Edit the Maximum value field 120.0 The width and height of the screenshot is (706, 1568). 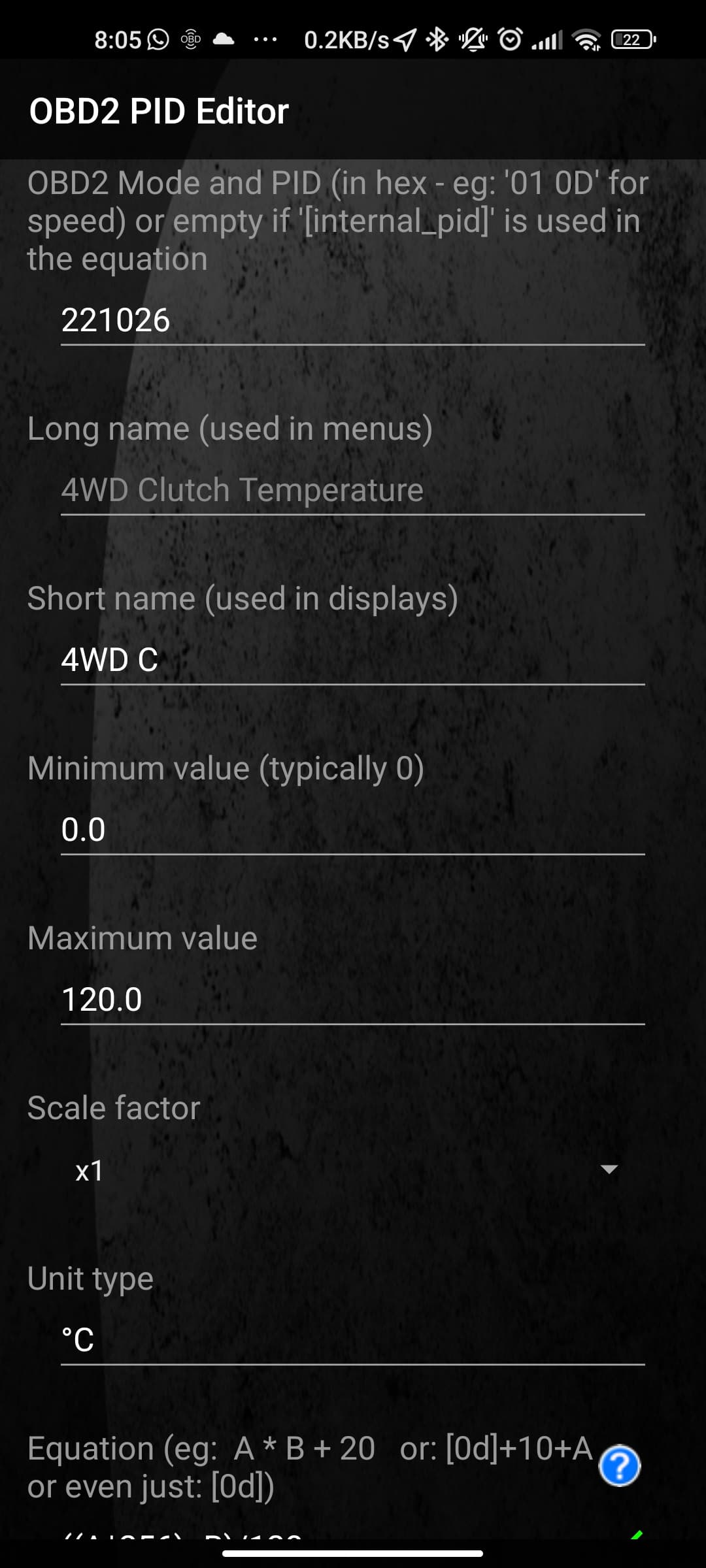[352, 1000]
